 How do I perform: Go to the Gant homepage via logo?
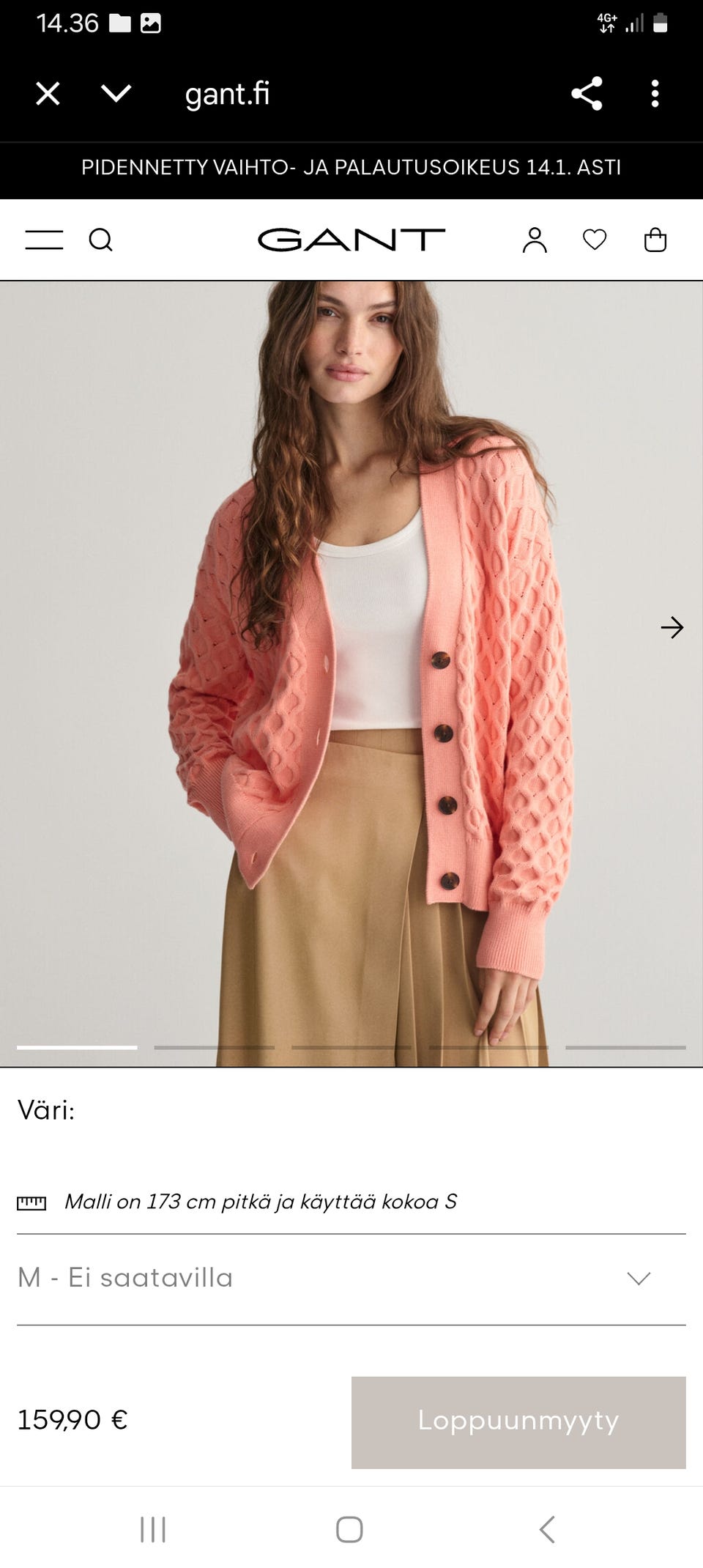click(351, 240)
